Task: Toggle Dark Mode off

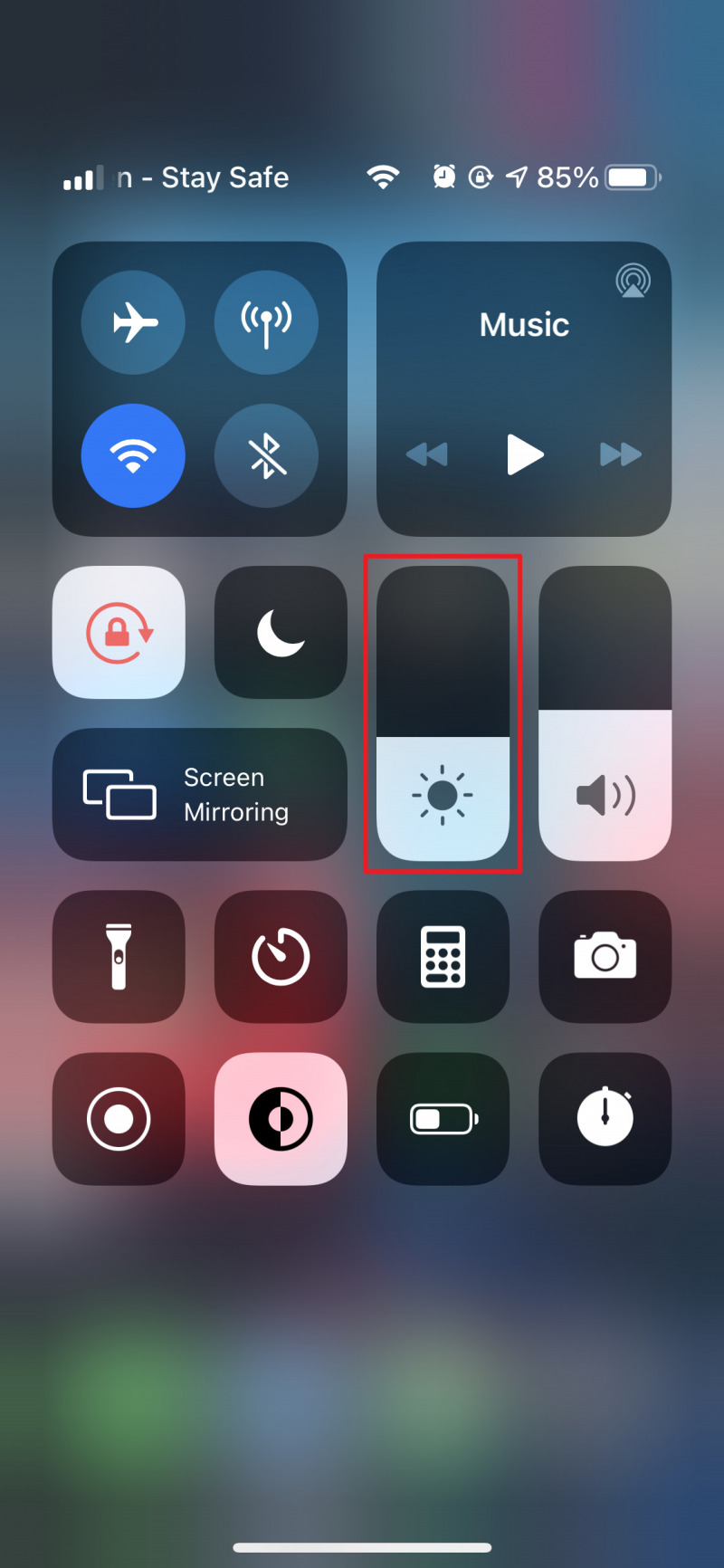Action: pyautogui.click(x=281, y=1119)
